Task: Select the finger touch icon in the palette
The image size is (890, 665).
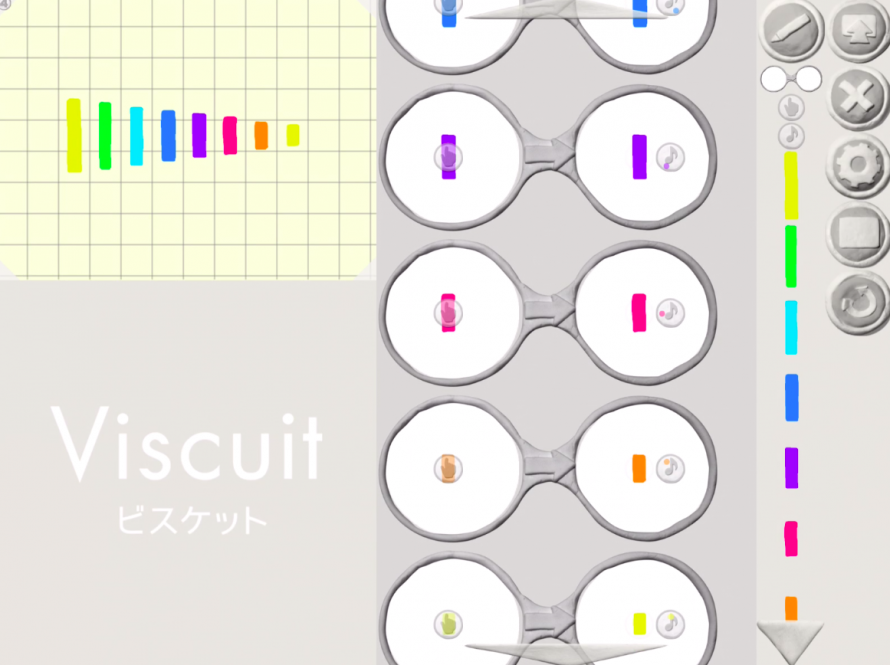Action: pyautogui.click(x=791, y=107)
